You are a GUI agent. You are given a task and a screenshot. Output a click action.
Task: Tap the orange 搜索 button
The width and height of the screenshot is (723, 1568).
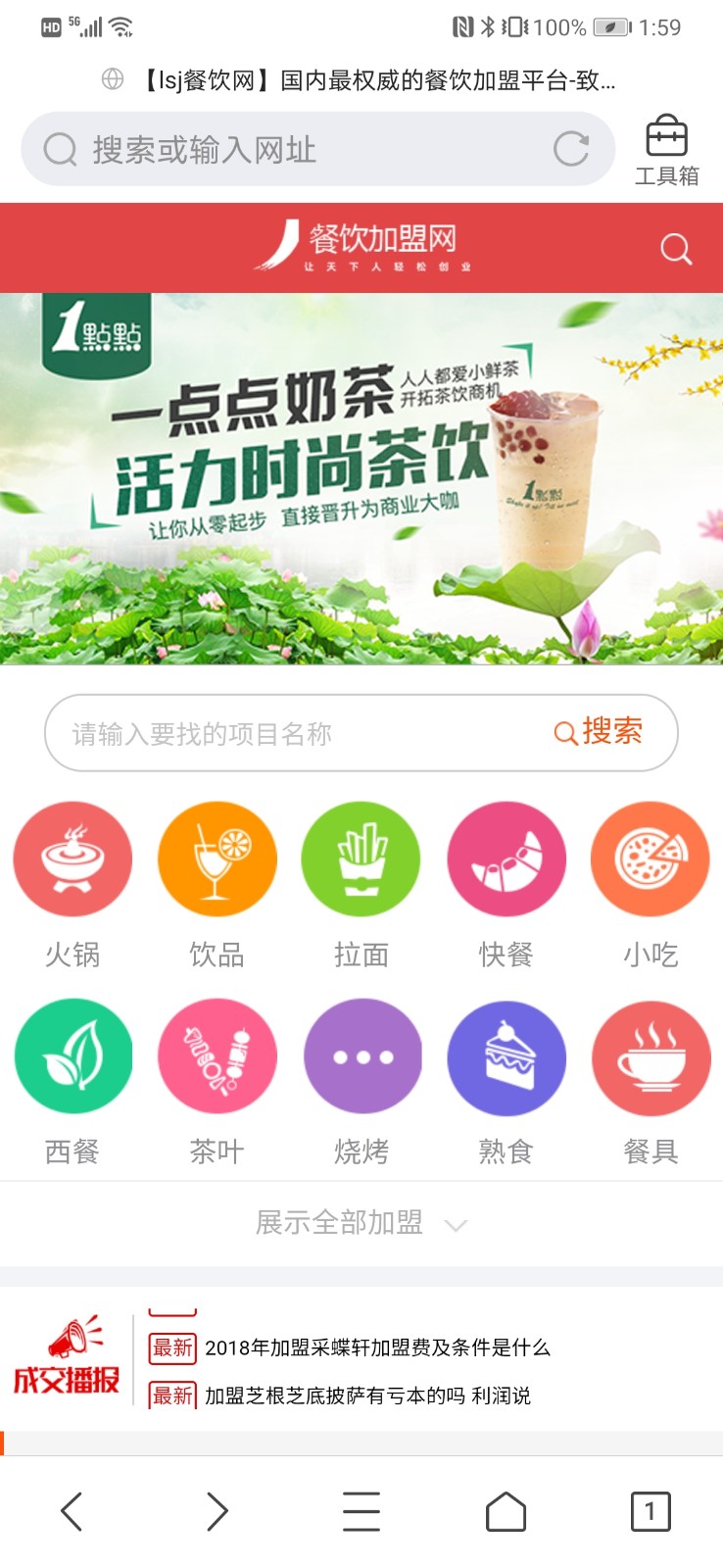[599, 731]
